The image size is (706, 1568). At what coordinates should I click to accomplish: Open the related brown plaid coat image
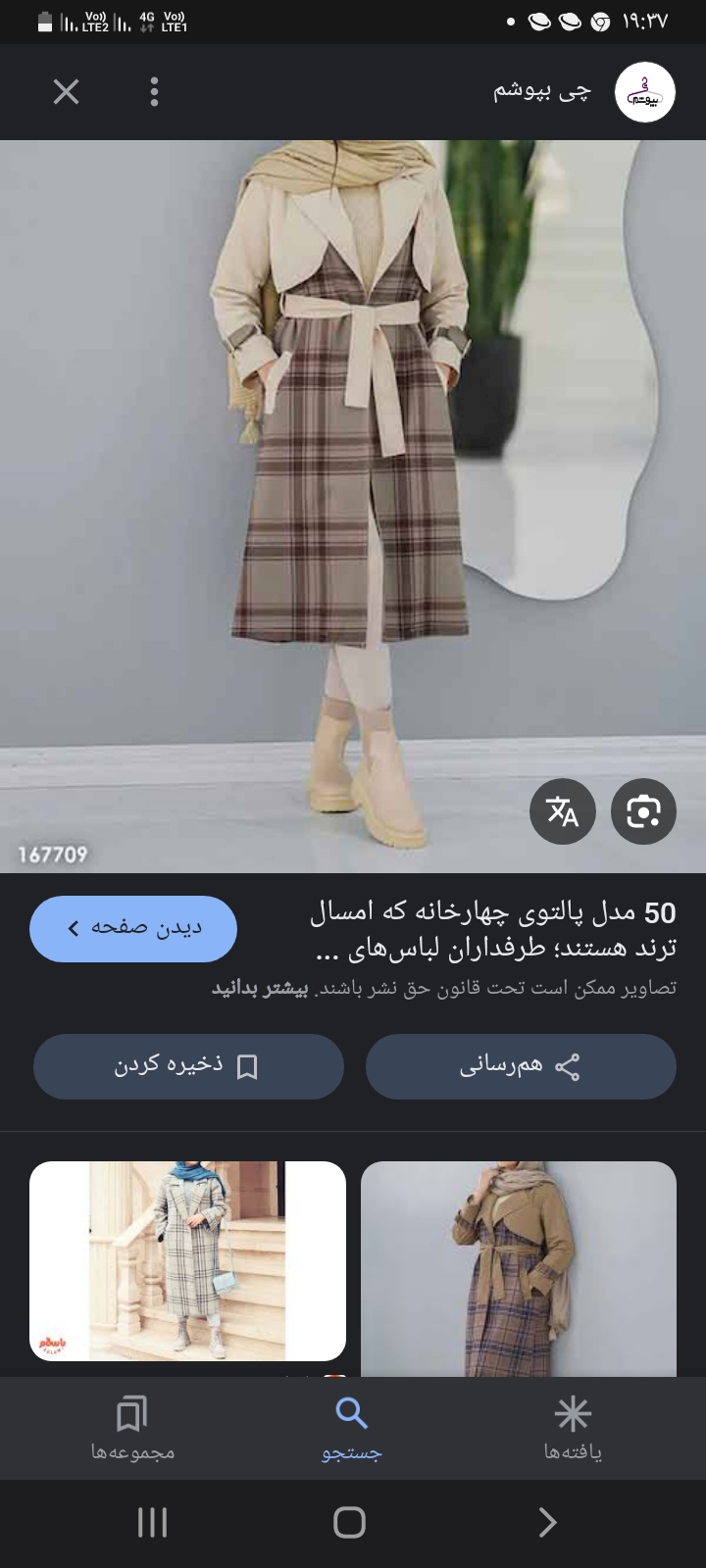(x=519, y=1268)
